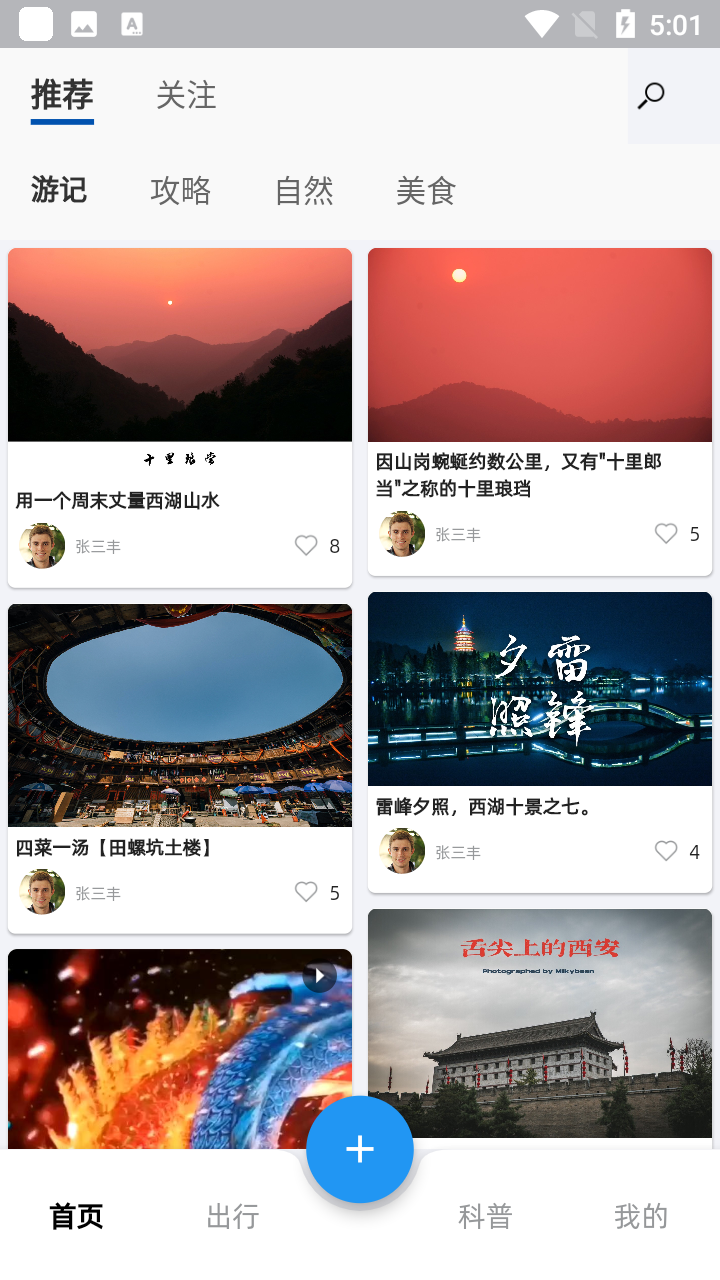
Task: Open the 出行 travel section in bottom bar
Action: (232, 1216)
